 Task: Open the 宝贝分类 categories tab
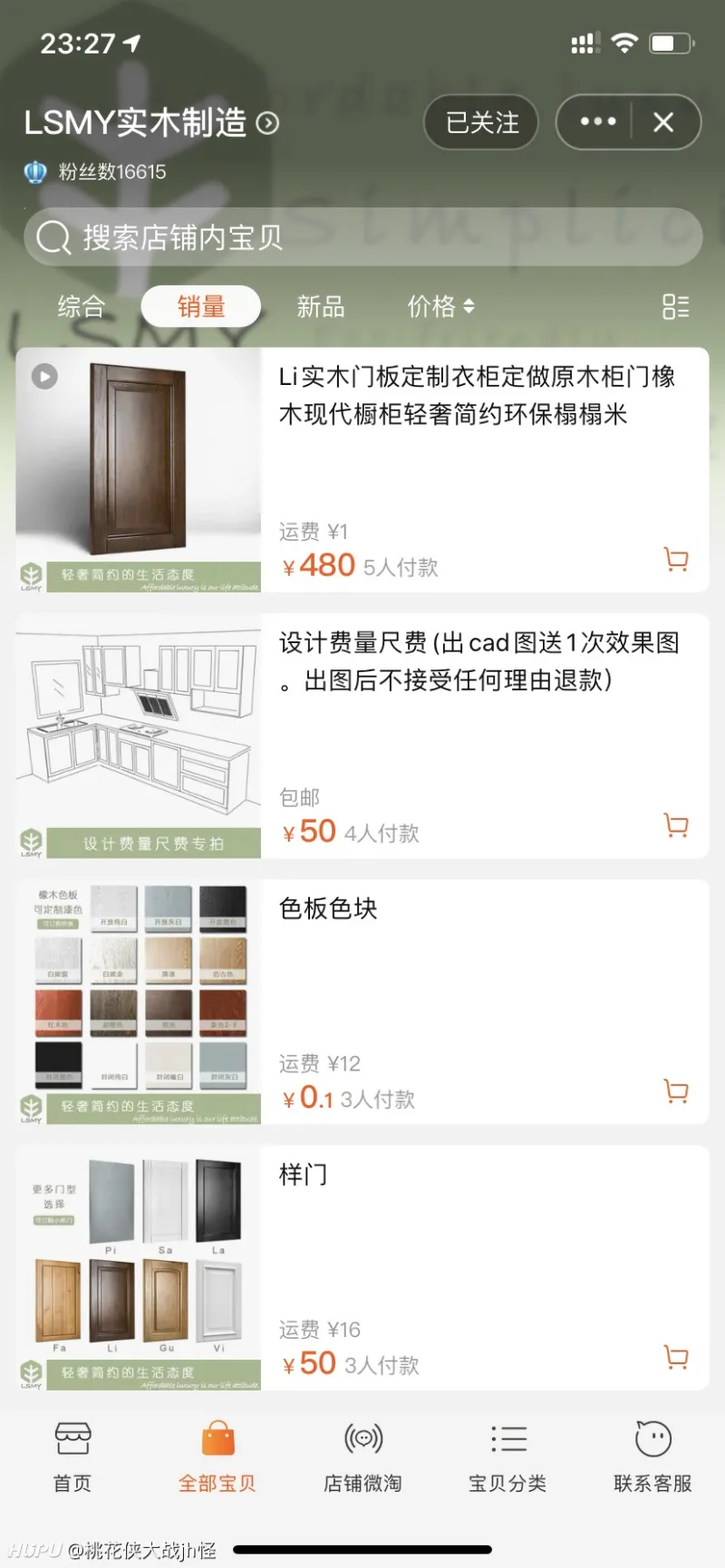(507, 1457)
